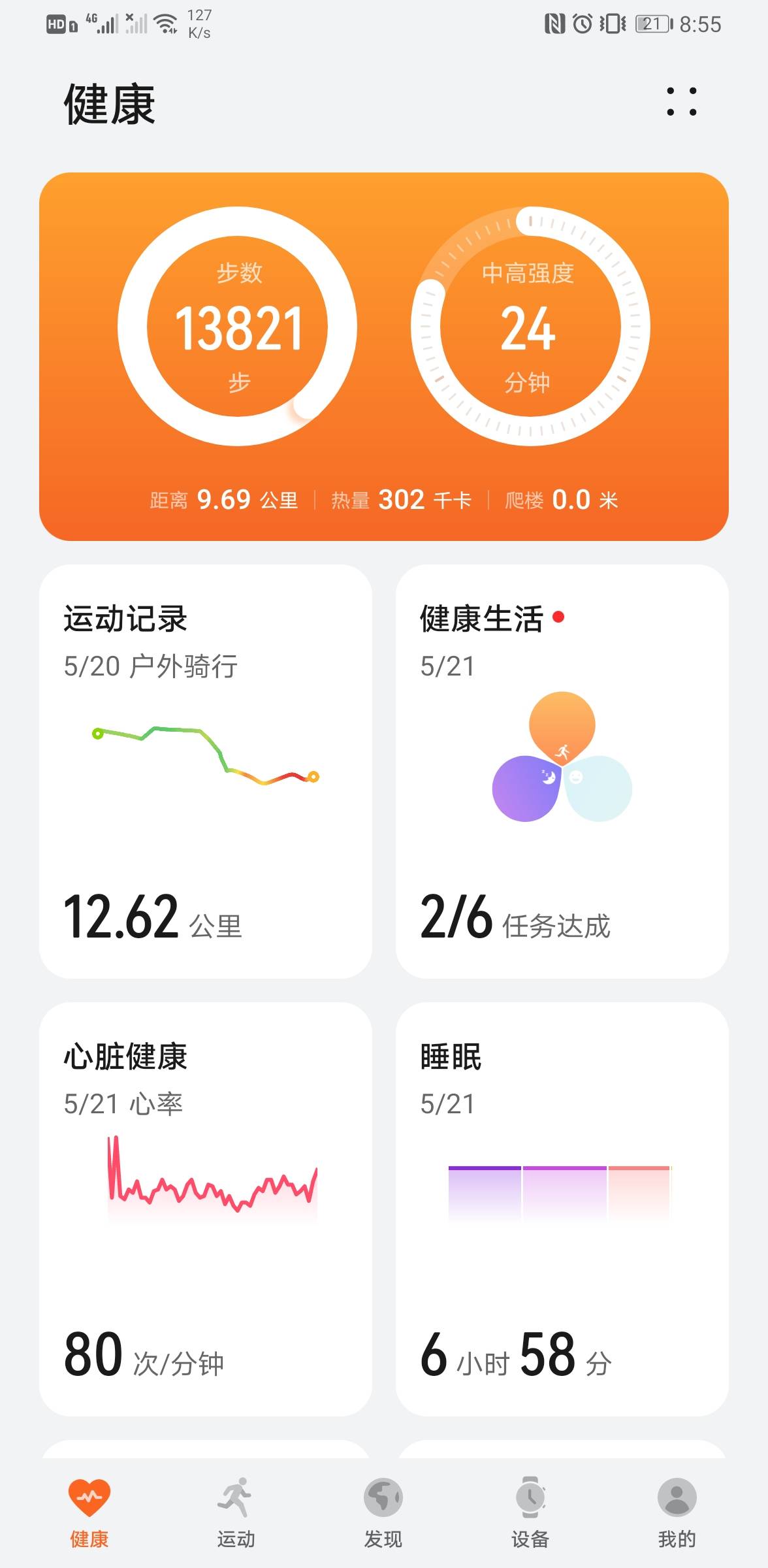
Task: Open the 运动记录 outdoor cycling card
Action: click(x=206, y=771)
